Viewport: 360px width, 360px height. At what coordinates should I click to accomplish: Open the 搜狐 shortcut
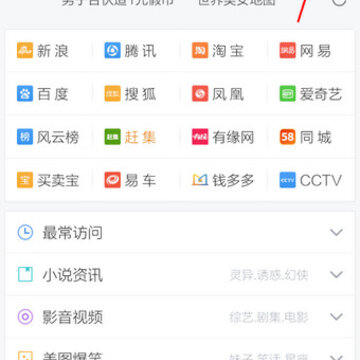[130, 94]
